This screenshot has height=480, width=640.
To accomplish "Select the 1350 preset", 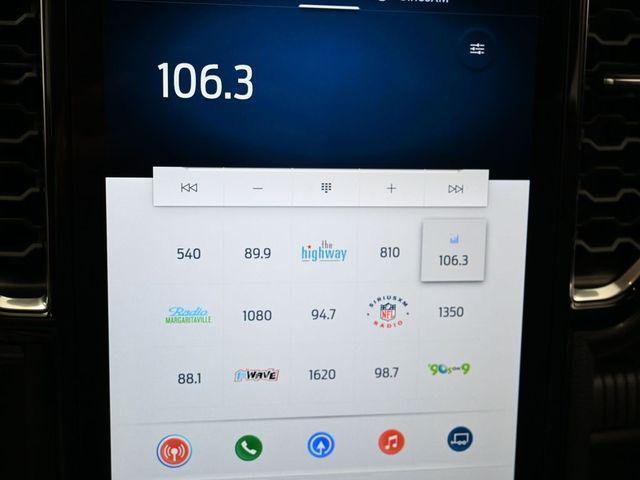I will click(451, 312).
